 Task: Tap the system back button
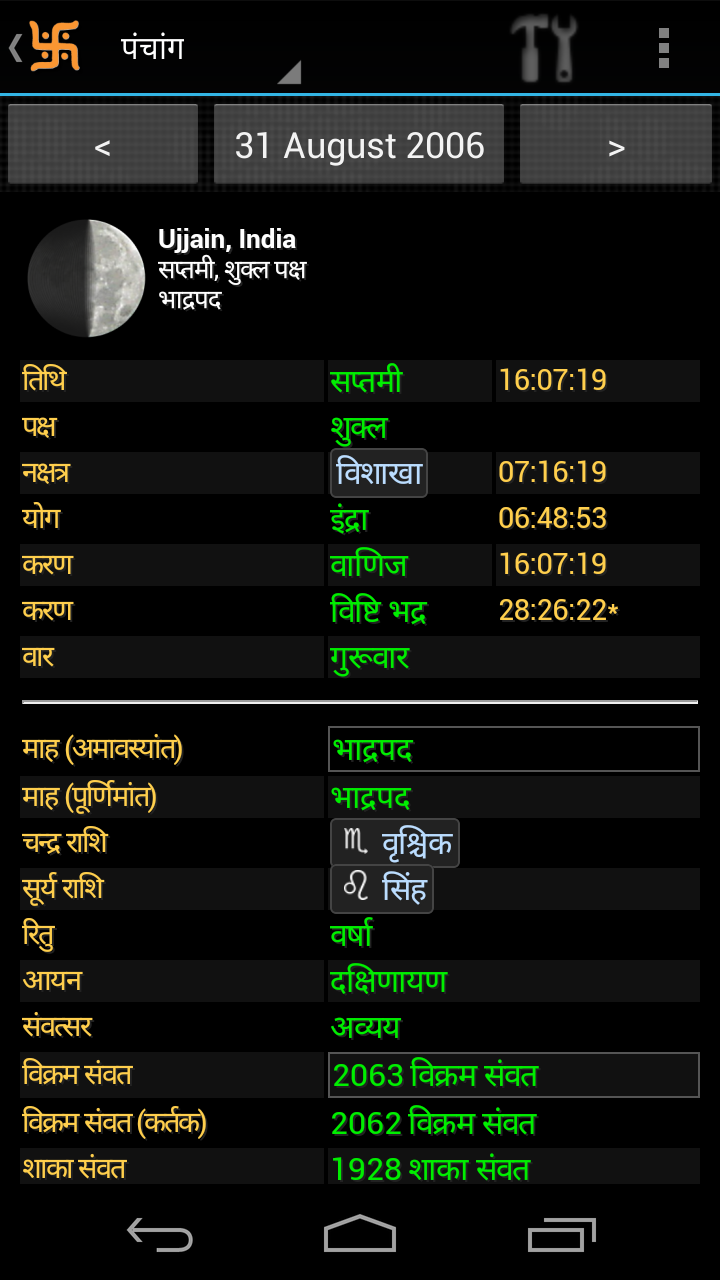click(x=160, y=1235)
